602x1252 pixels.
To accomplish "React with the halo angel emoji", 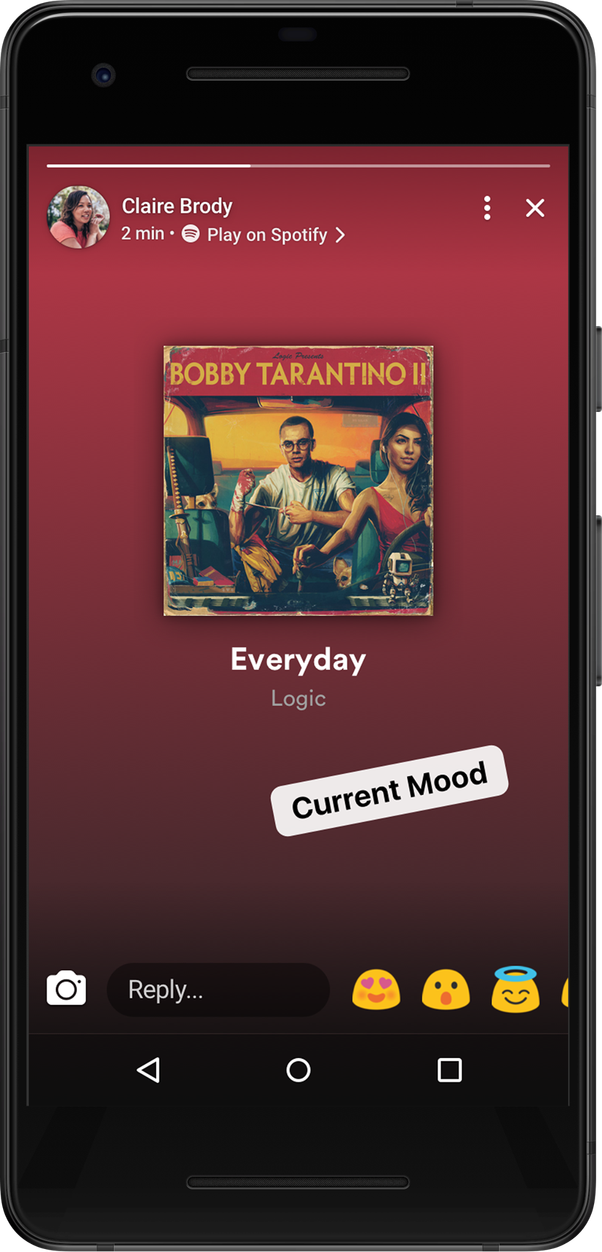I will tap(515, 989).
